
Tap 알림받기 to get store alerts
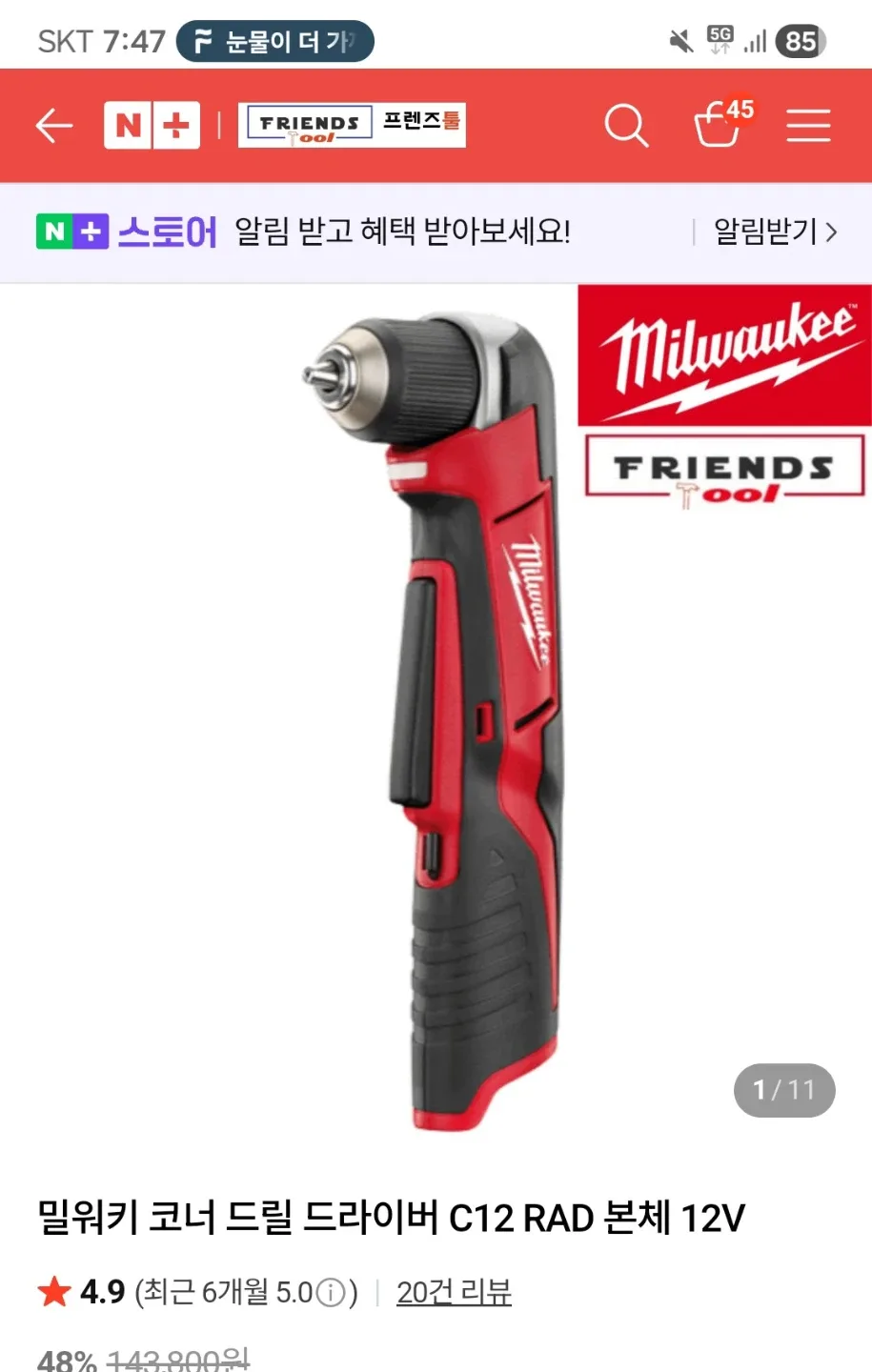pyautogui.click(x=775, y=232)
